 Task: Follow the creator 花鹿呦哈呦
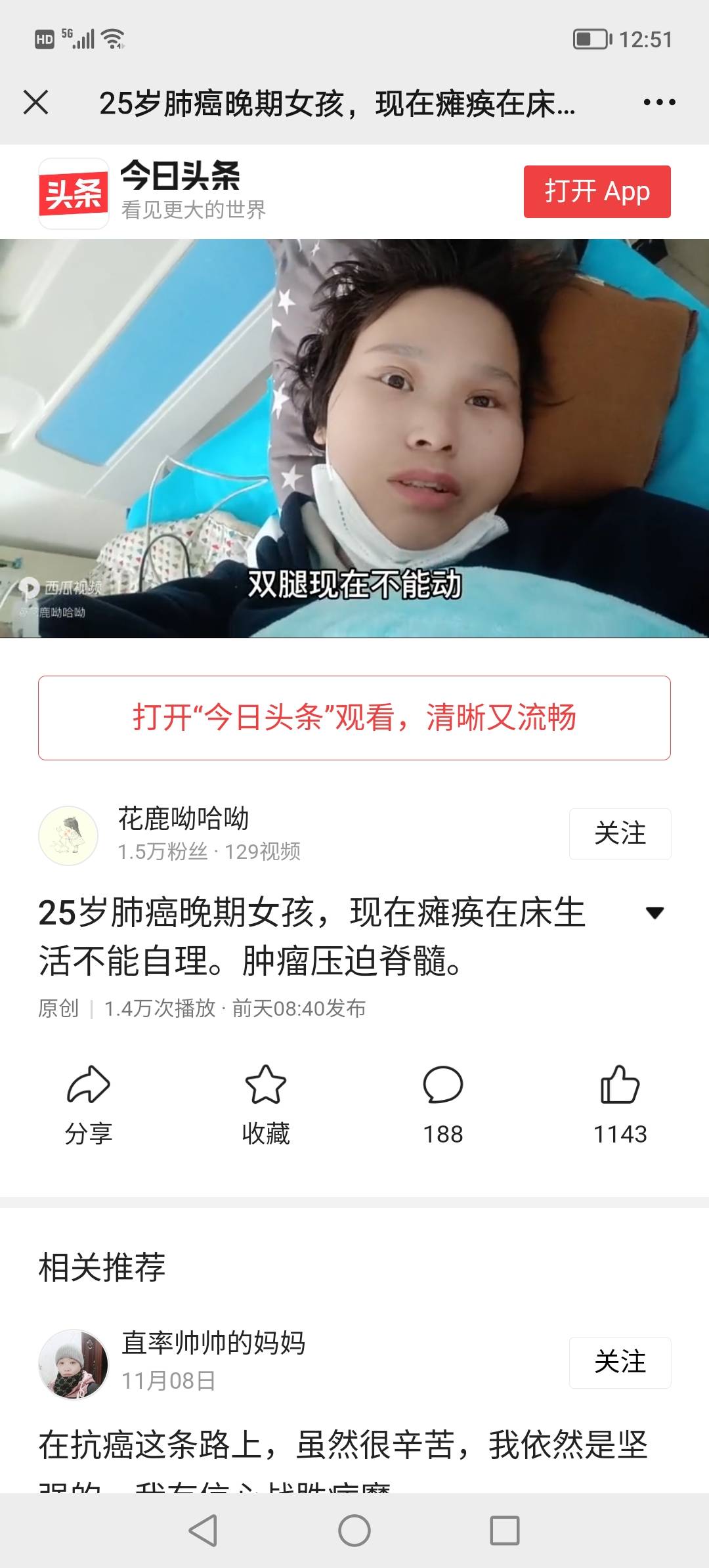619,834
